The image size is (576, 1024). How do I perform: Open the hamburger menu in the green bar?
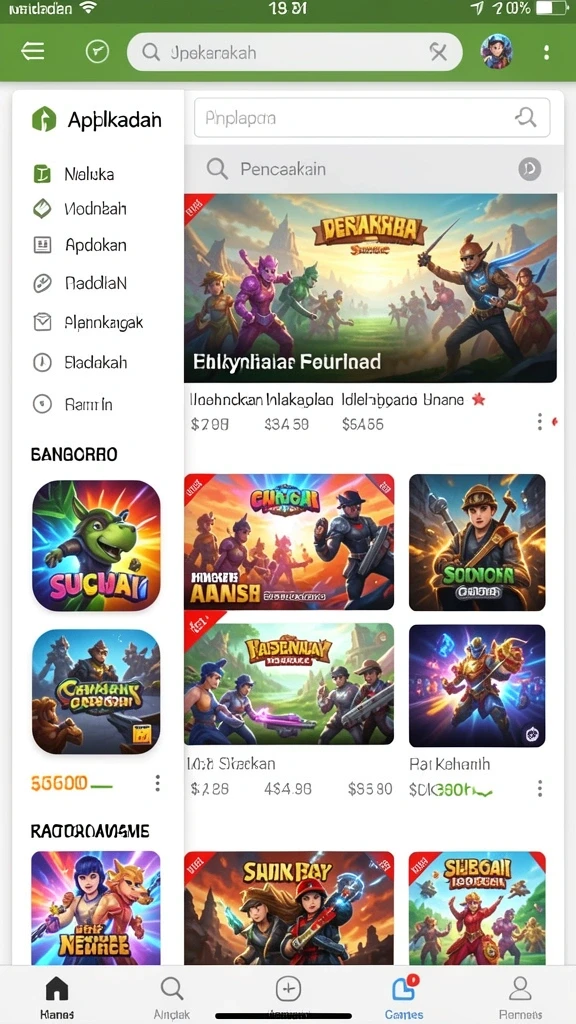(x=33, y=52)
